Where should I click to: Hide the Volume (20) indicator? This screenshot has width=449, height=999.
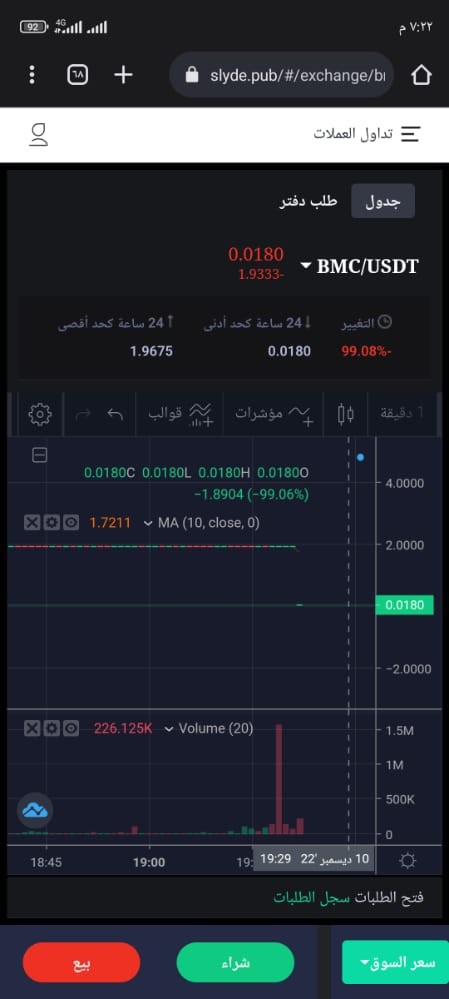[x=71, y=728]
